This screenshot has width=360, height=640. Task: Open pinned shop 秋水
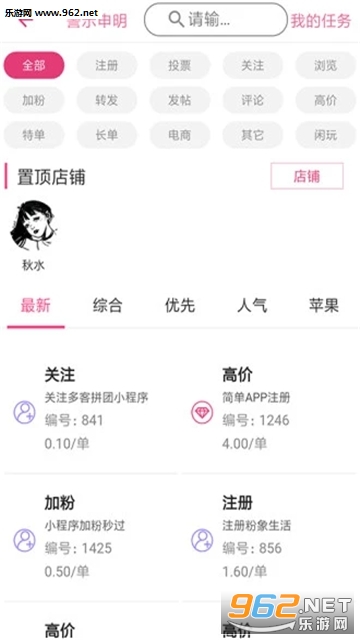[33, 236]
